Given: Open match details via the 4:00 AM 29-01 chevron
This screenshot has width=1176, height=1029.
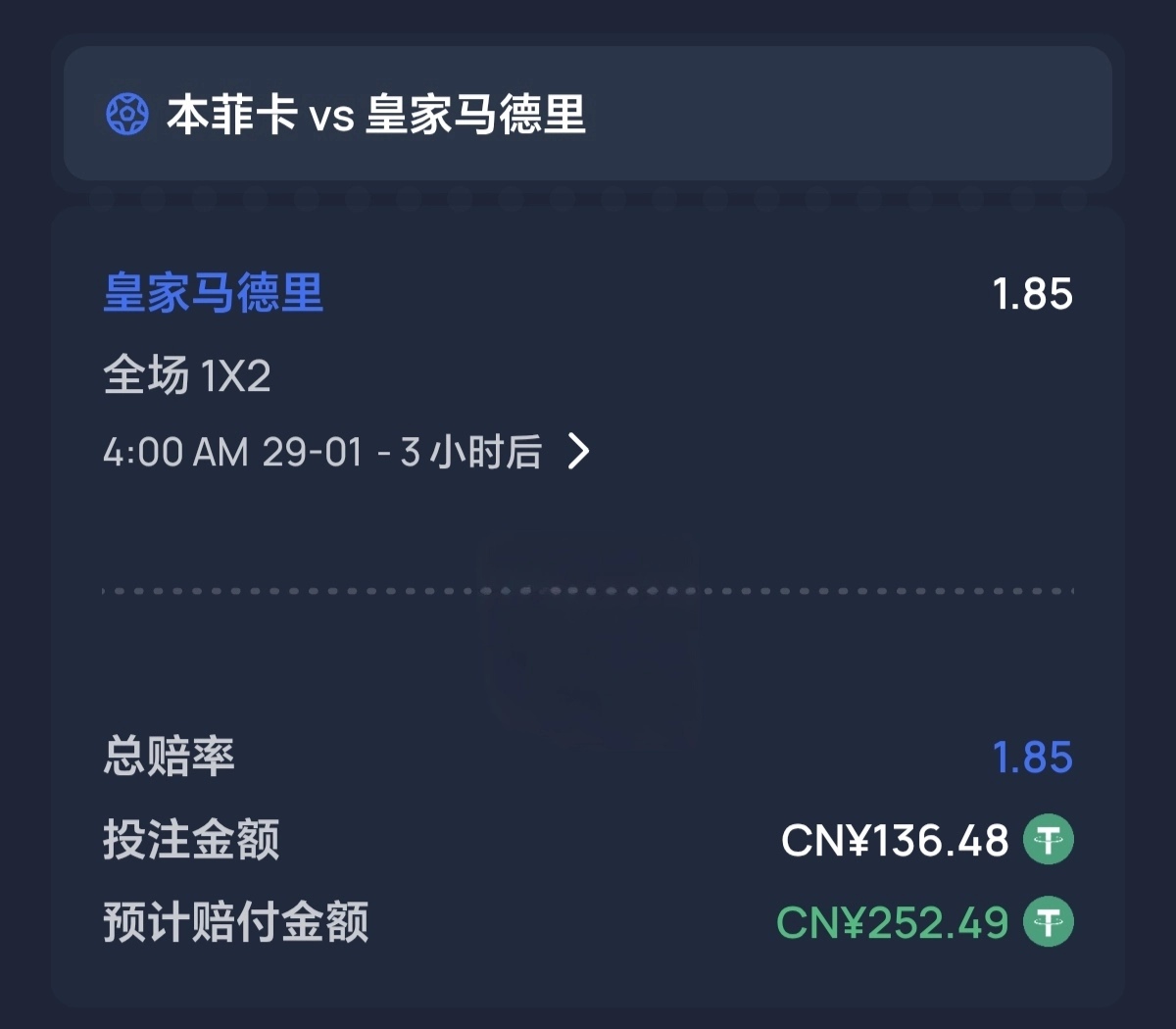Looking at the screenshot, I should coord(579,452).
